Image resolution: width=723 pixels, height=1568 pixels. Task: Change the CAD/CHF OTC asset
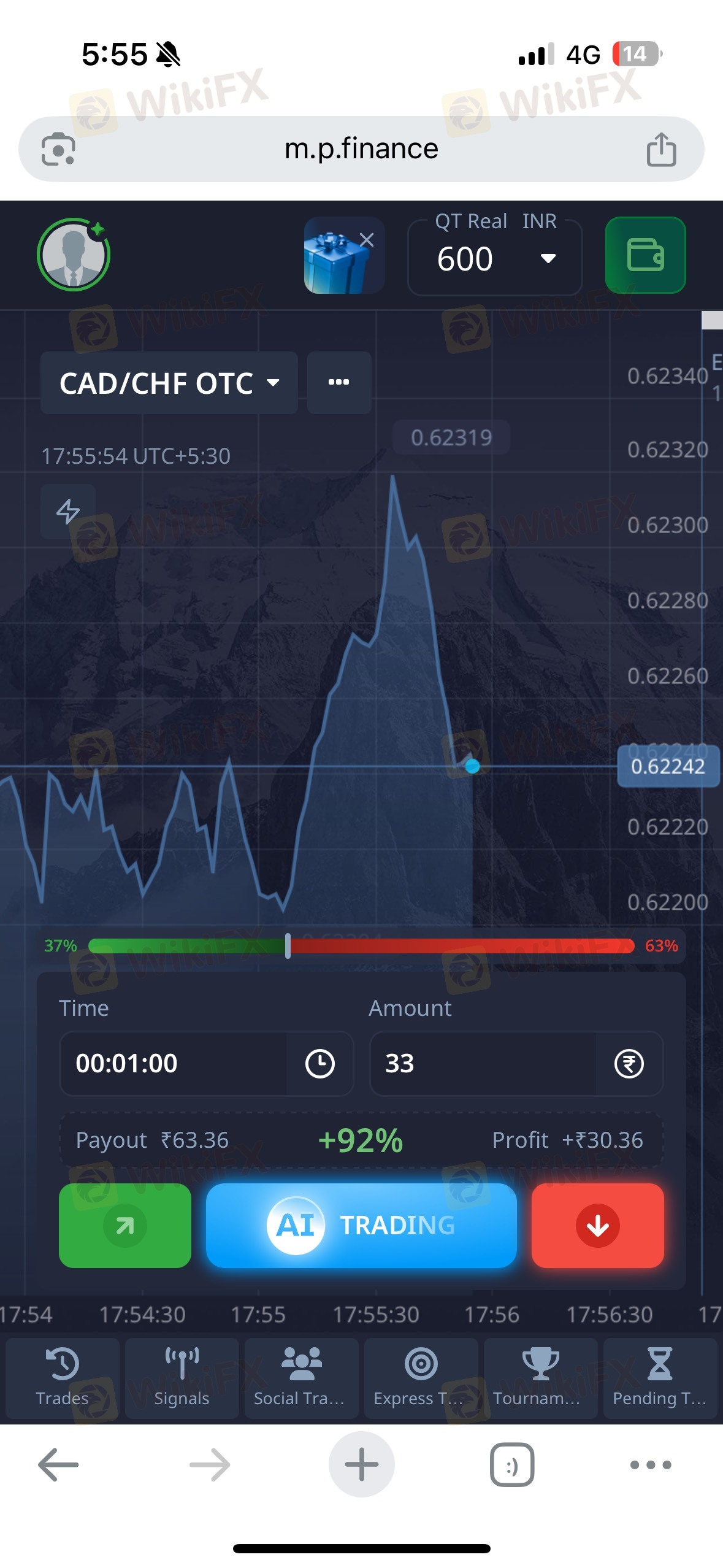[169, 383]
